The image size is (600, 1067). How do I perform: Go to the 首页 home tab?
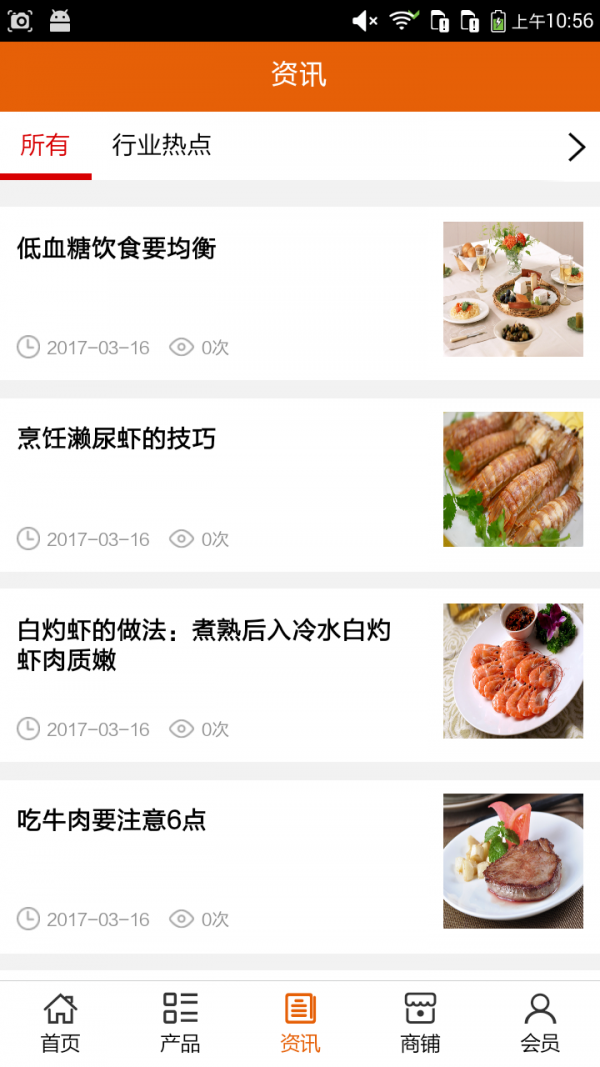point(60,1023)
